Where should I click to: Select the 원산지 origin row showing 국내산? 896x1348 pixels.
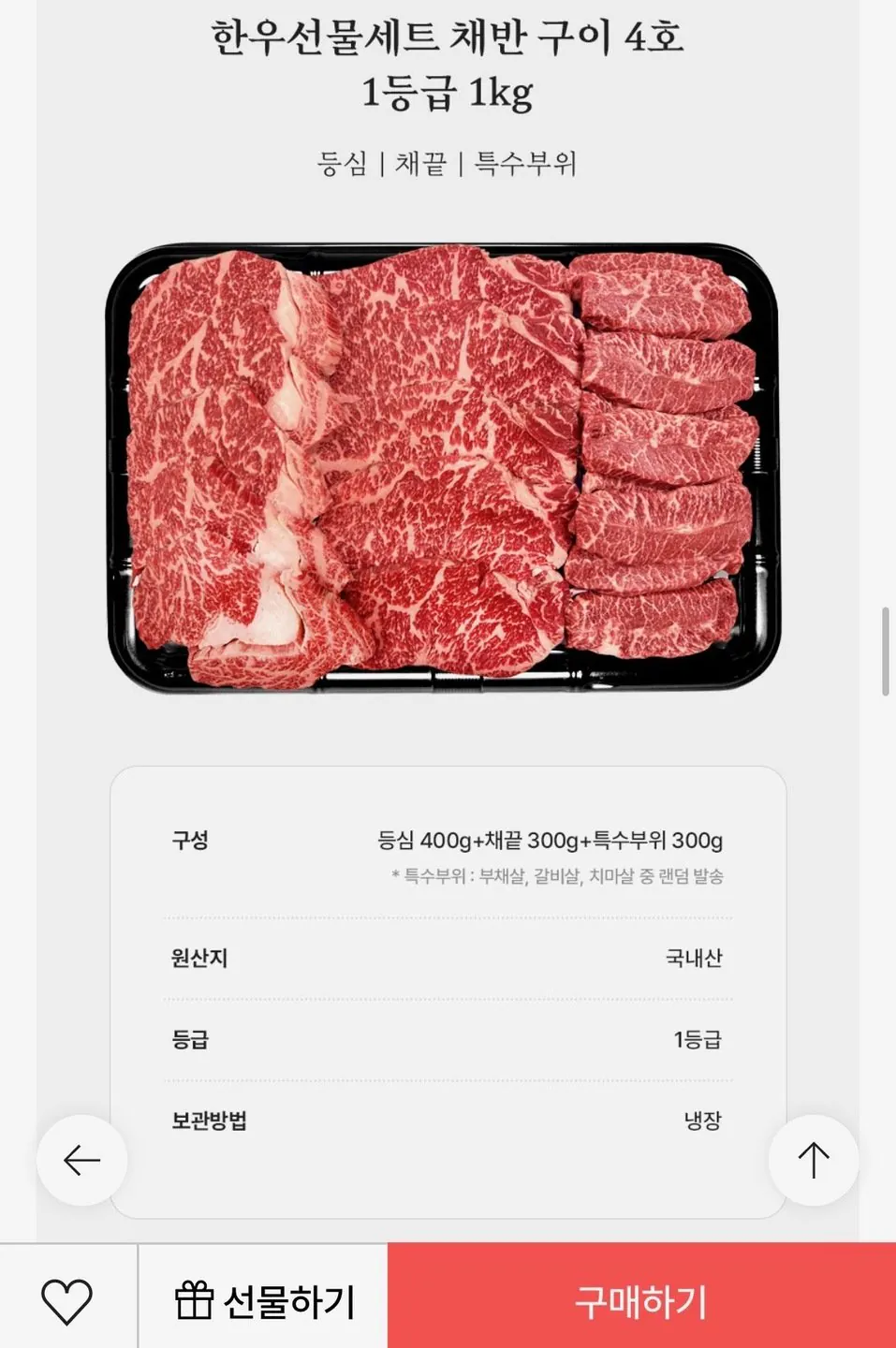pos(448,958)
